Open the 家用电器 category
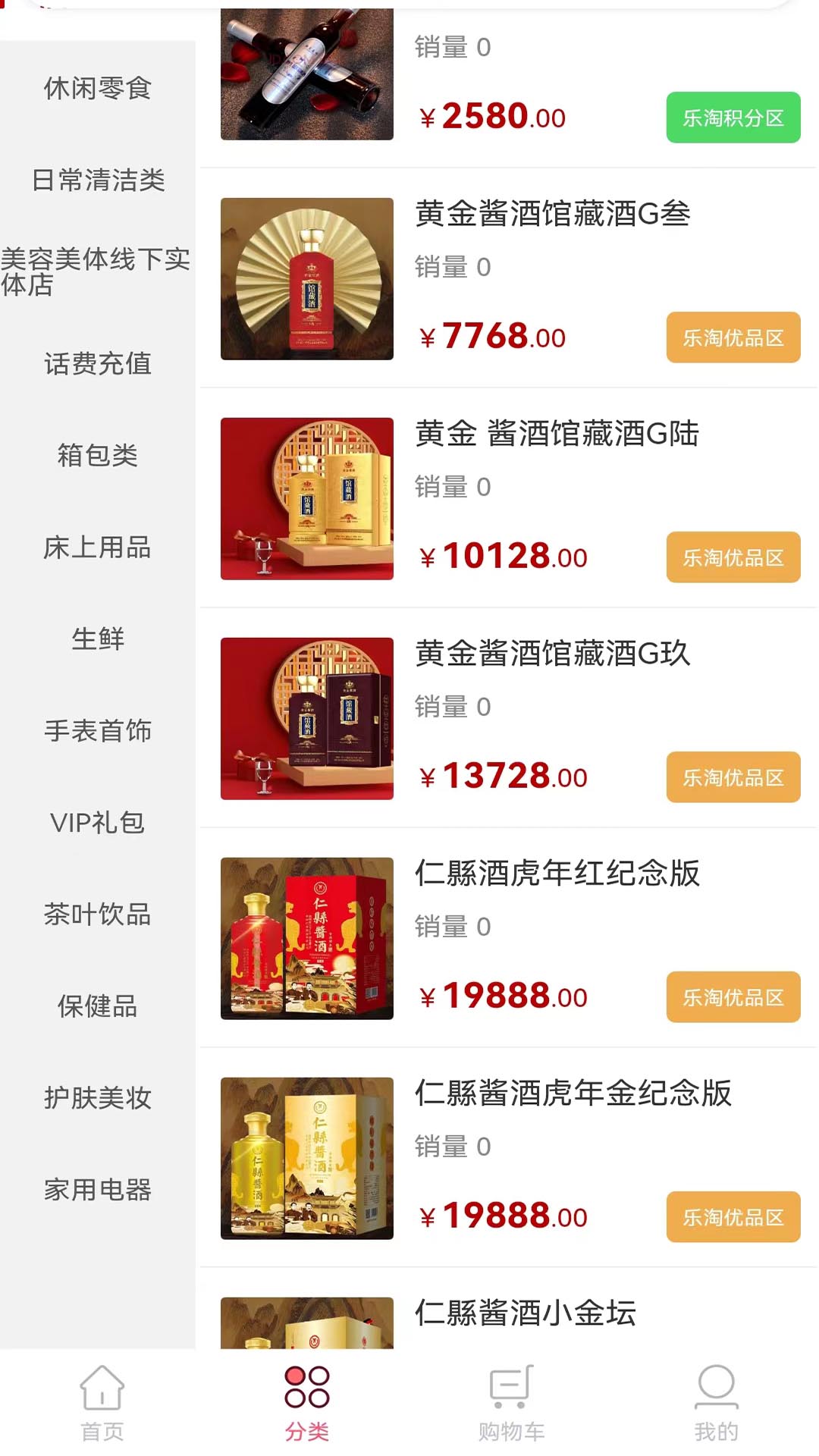This screenshot has width=819, height=1456. click(x=97, y=1189)
